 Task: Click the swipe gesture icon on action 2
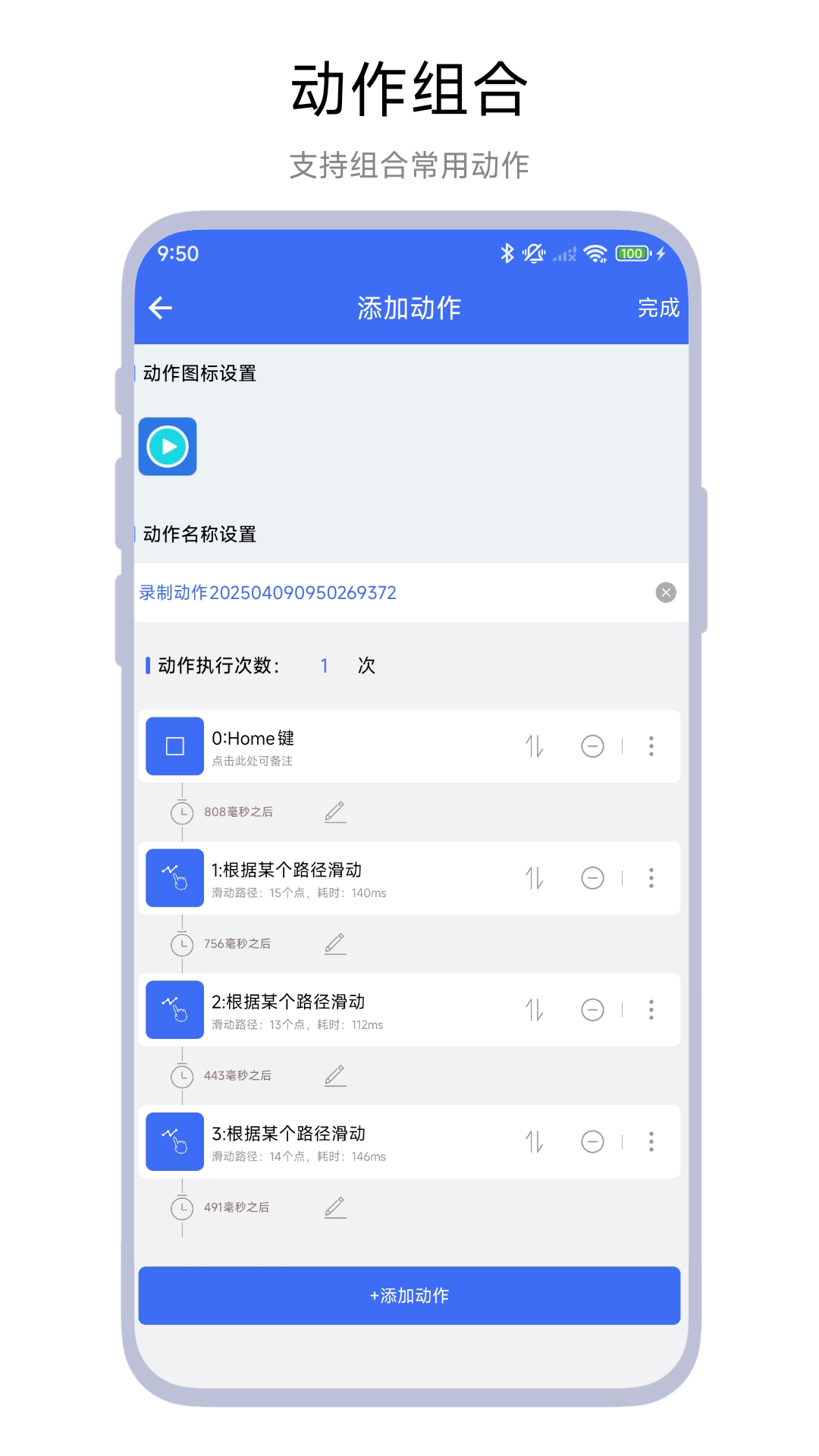pyautogui.click(x=174, y=1009)
